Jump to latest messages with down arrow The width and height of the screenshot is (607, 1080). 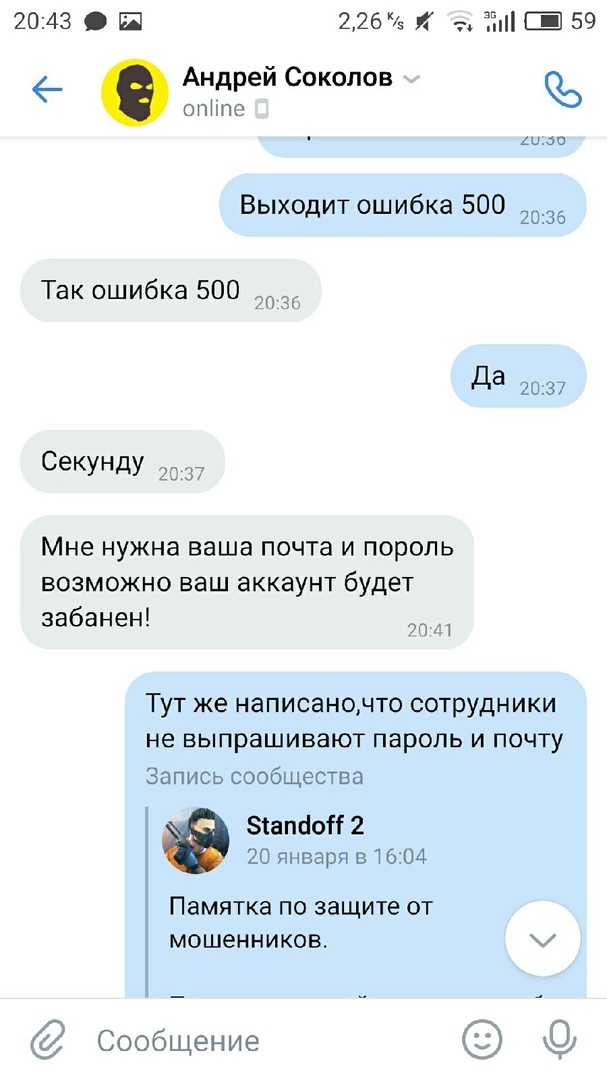tap(542, 939)
